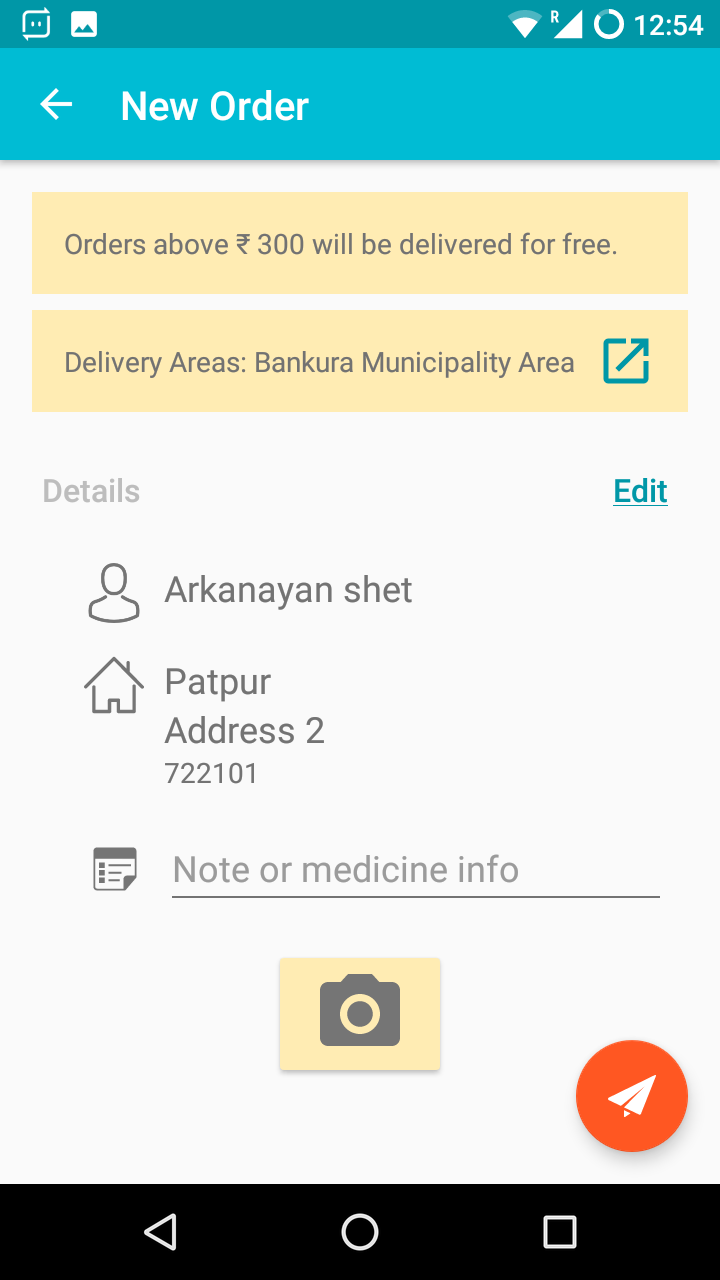This screenshot has width=720, height=1280.
Task: Tap the camera icon to attach prescription
Action: tap(360, 1012)
